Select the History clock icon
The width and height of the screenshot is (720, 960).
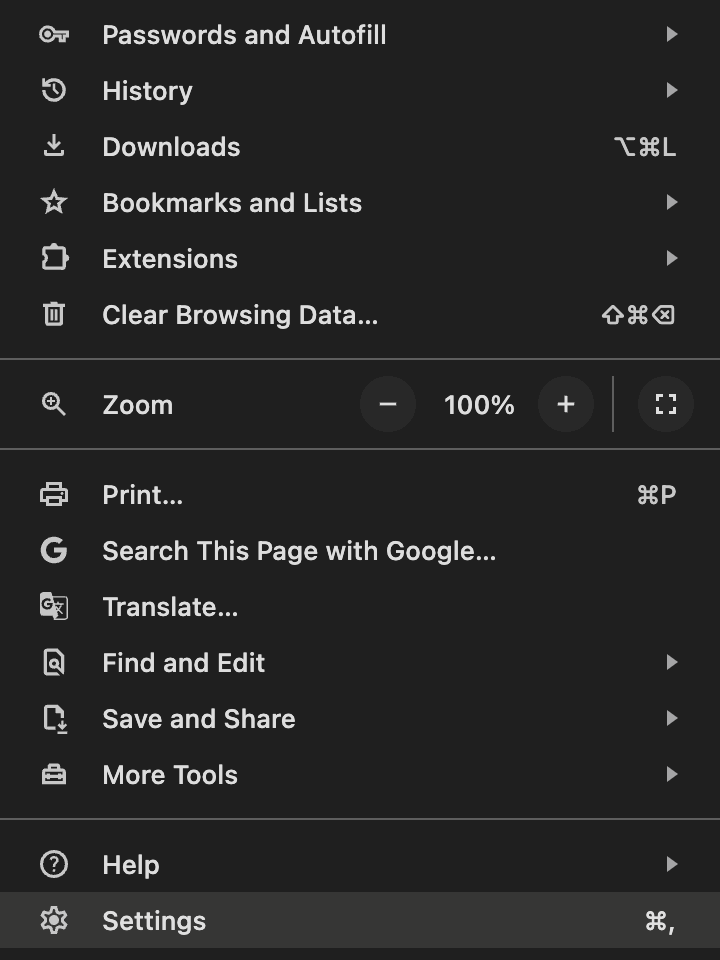pyautogui.click(x=54, y=90)
